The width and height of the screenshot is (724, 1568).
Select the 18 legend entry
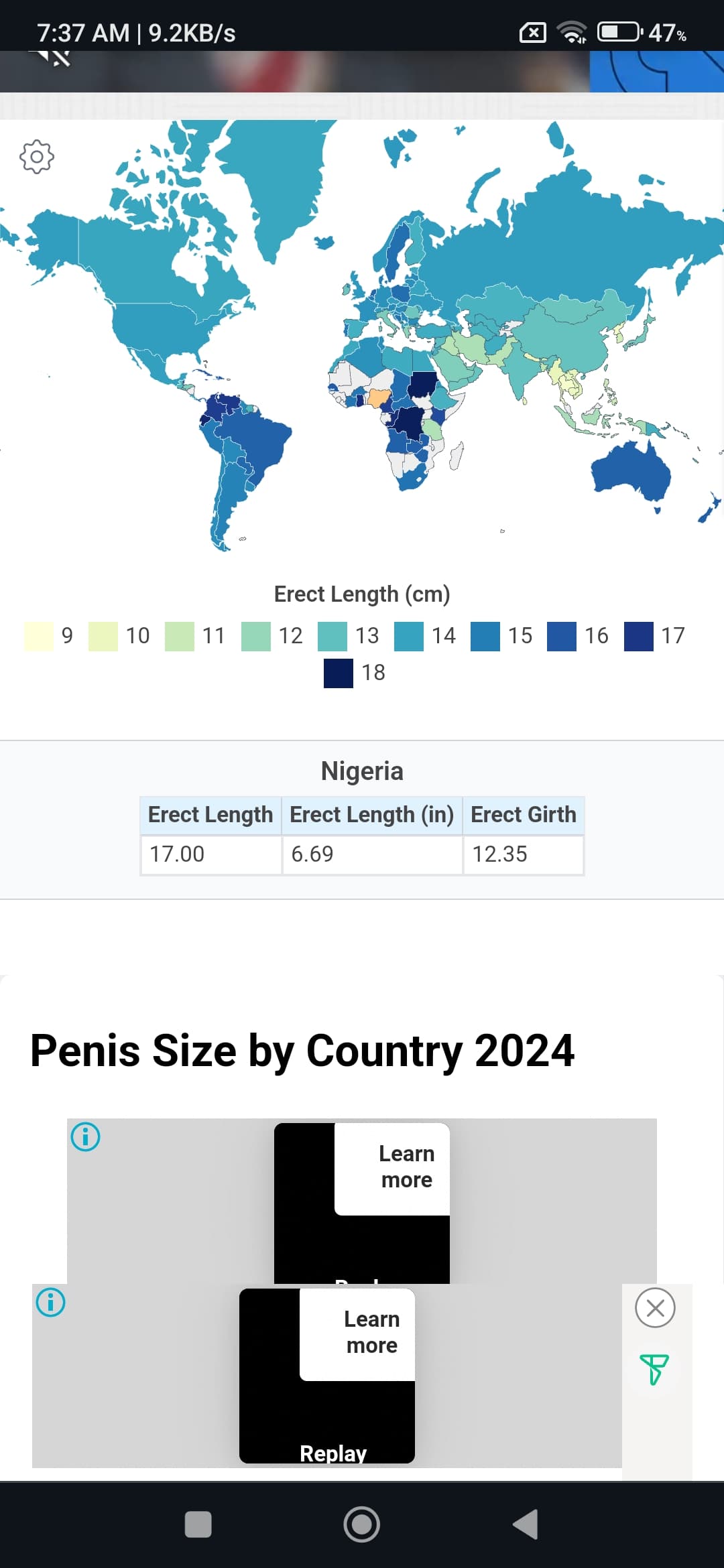click(354, 673)
